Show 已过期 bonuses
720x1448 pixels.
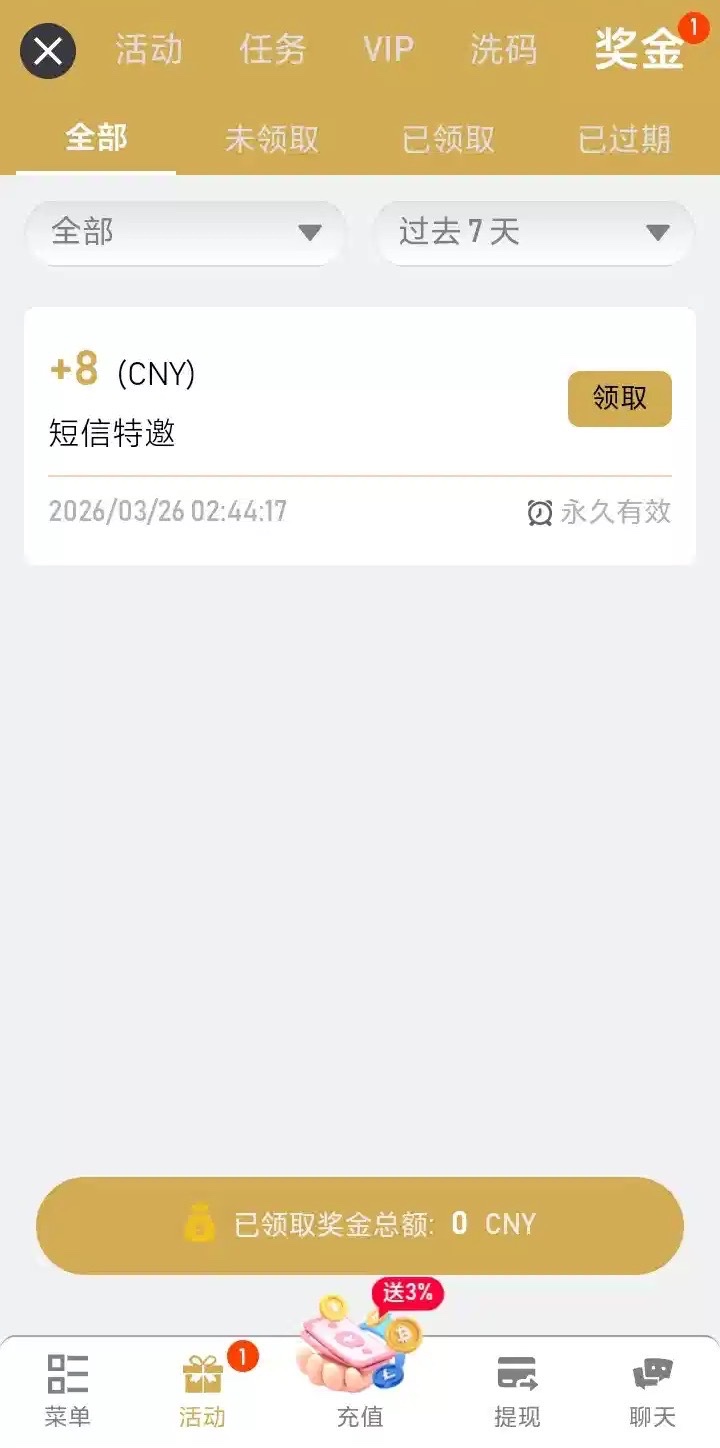(624, 139)
